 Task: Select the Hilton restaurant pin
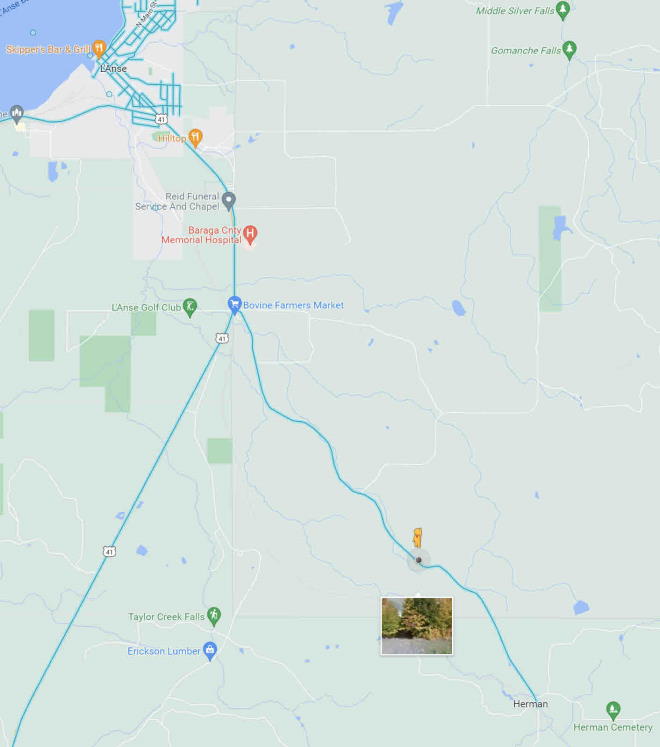click(x=196, y=137)
